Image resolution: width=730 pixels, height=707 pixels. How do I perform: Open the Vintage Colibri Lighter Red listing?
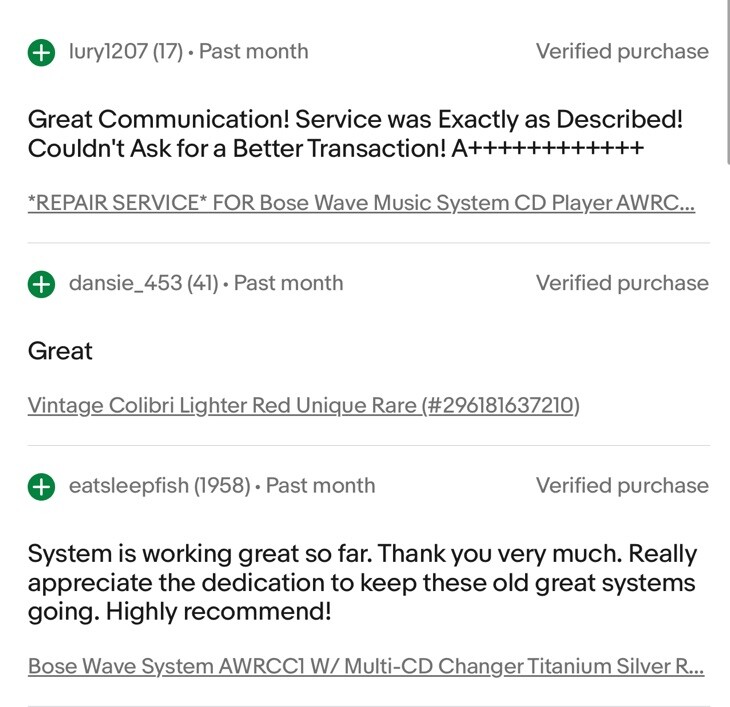tap(304, 405)
